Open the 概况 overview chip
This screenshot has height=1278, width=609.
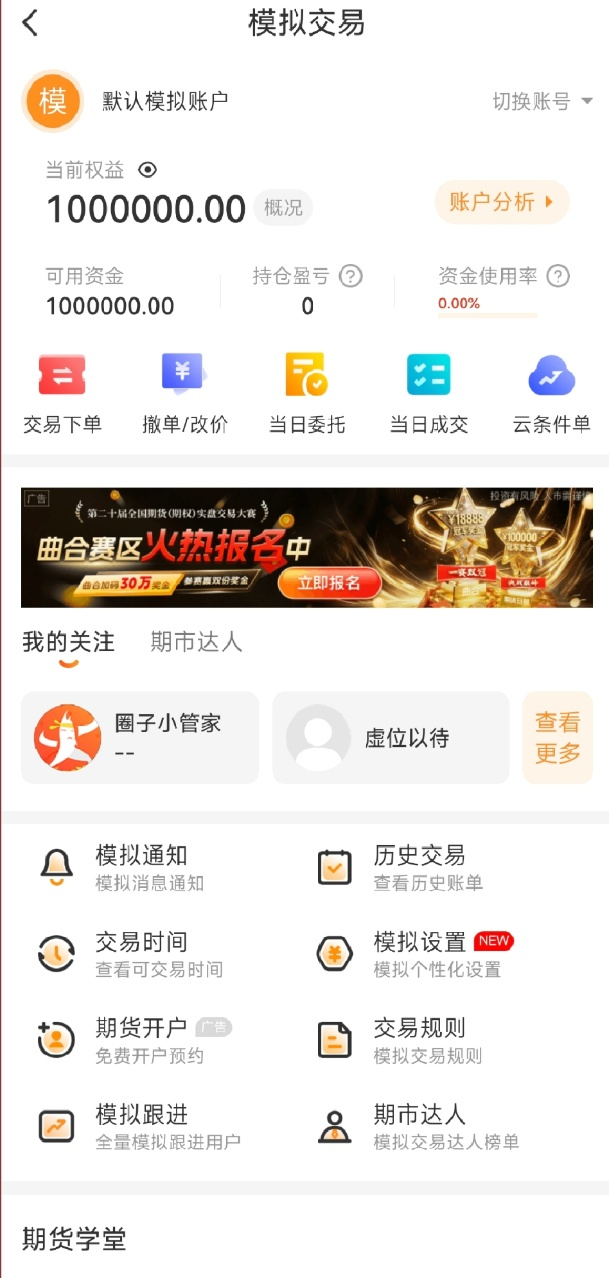pyautogui.click(x=283, y=208)
